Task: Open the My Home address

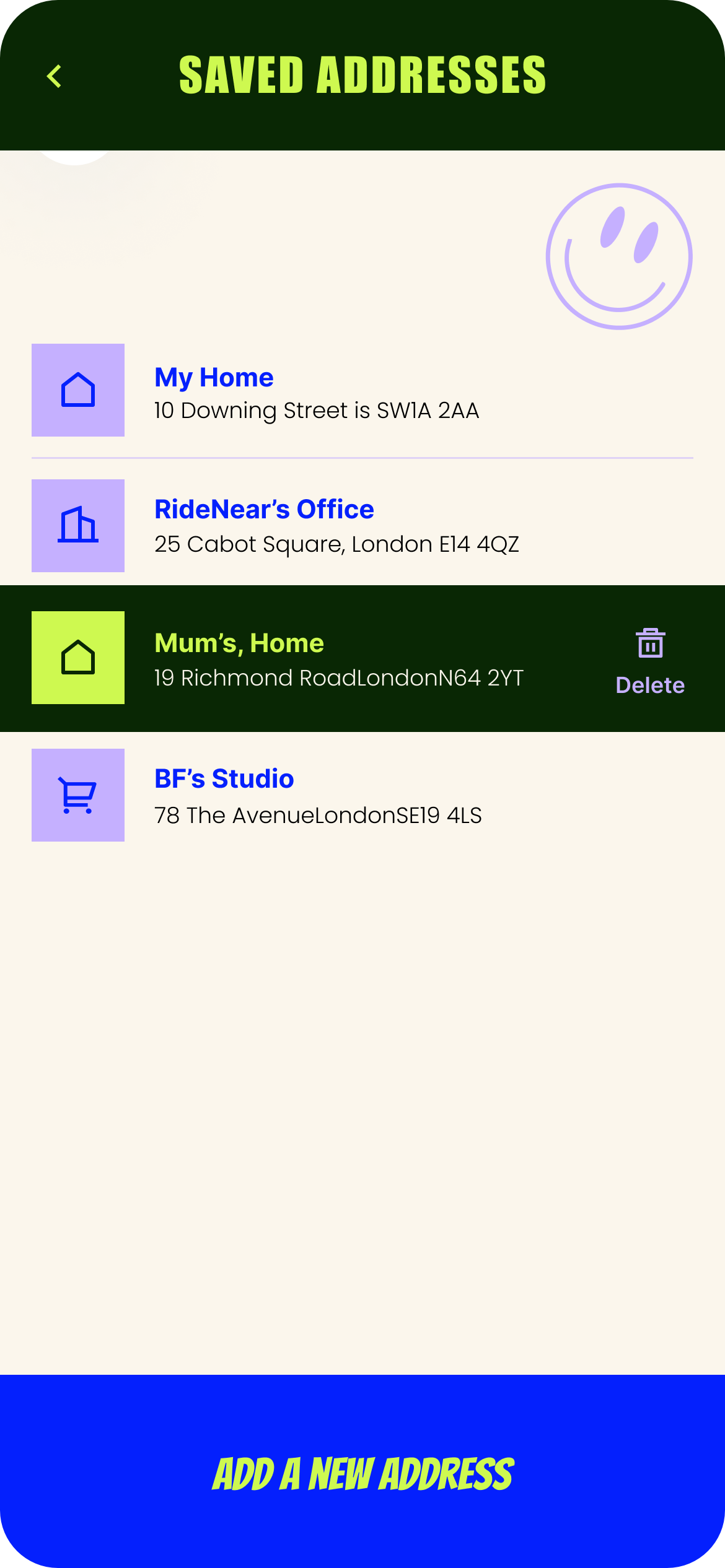Action: (362, 391)
